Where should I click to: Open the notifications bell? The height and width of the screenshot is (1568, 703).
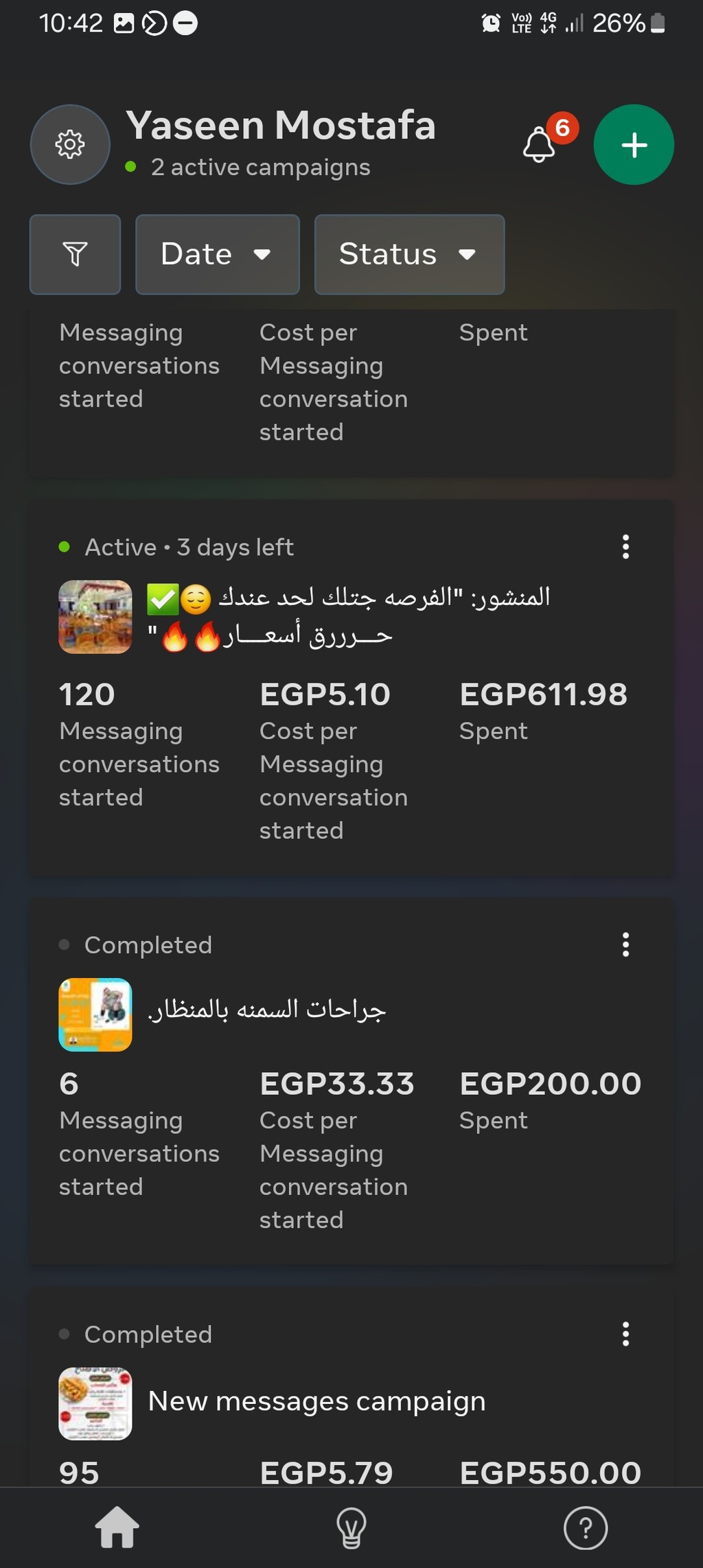pyautogui.click(x=540, y=144)
